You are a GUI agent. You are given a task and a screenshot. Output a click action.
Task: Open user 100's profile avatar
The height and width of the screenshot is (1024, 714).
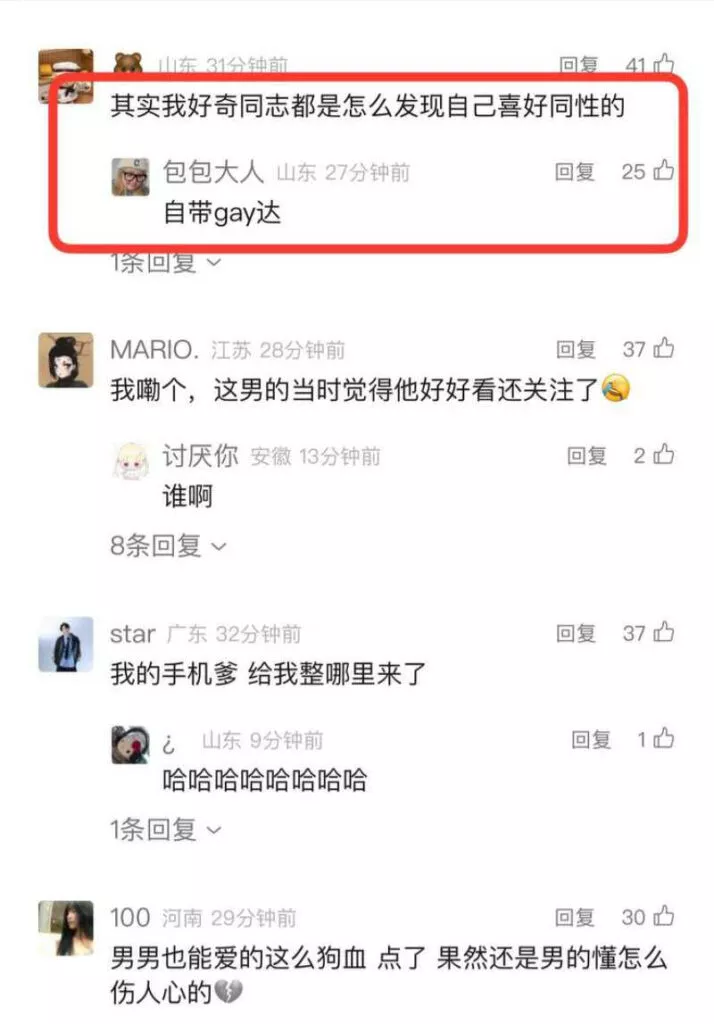66,927
